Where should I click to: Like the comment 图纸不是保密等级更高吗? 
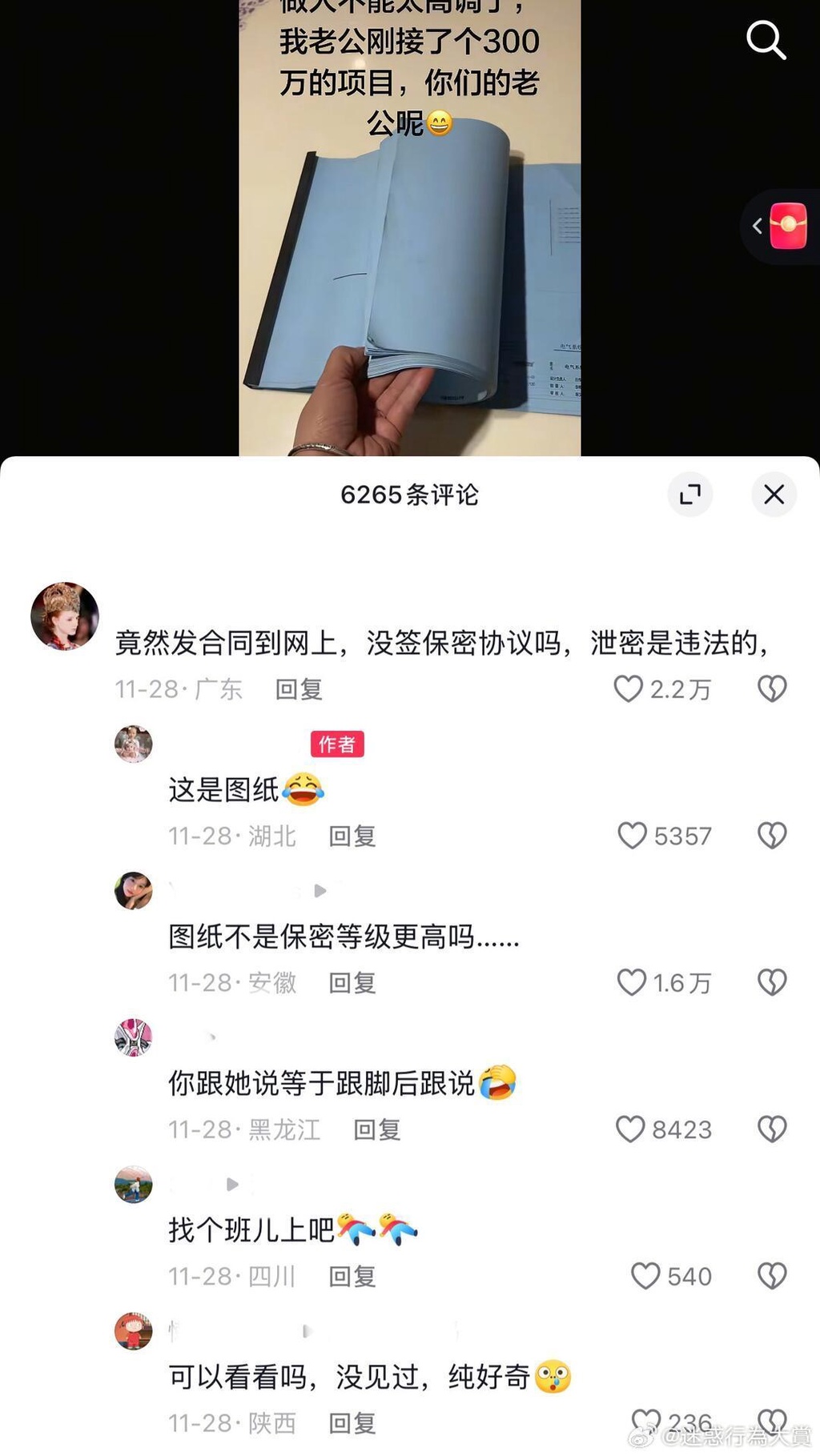point(631,982)
